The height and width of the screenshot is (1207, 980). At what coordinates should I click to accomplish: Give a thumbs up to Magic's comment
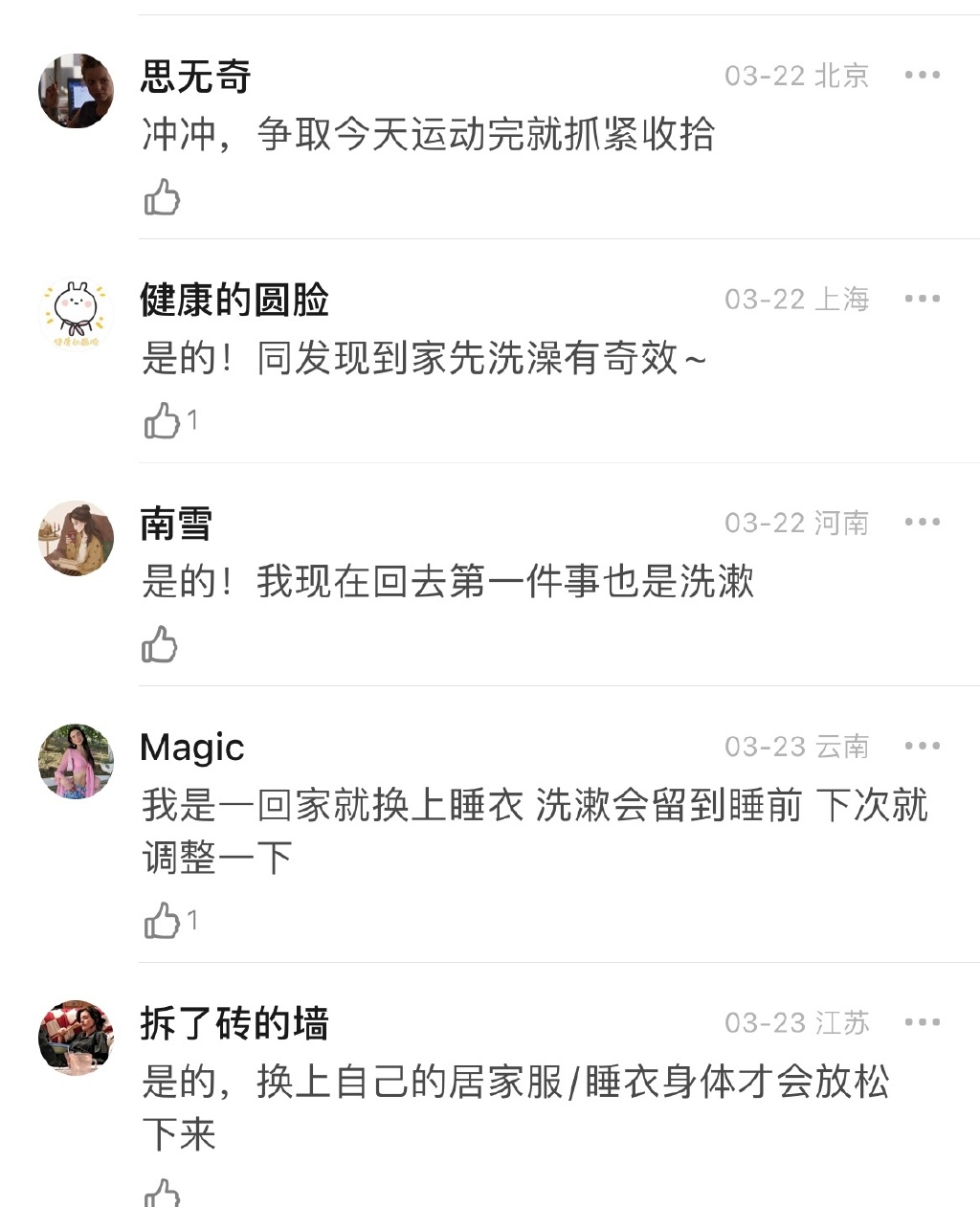tap(162, 921)
